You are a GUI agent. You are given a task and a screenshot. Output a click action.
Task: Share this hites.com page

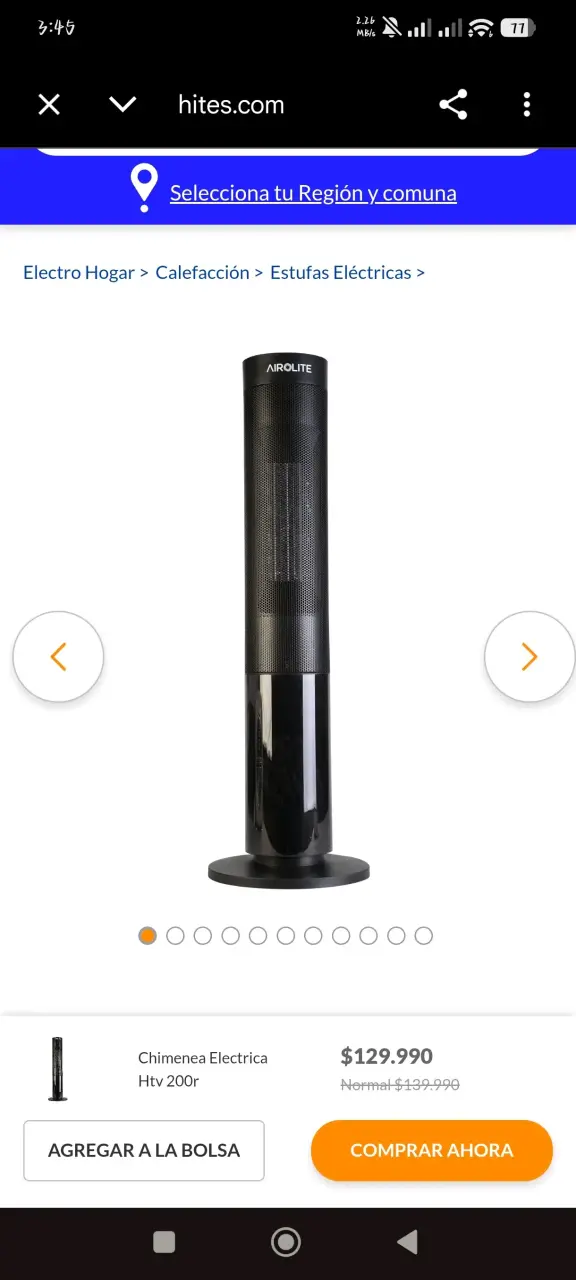[x=453, y=104]
